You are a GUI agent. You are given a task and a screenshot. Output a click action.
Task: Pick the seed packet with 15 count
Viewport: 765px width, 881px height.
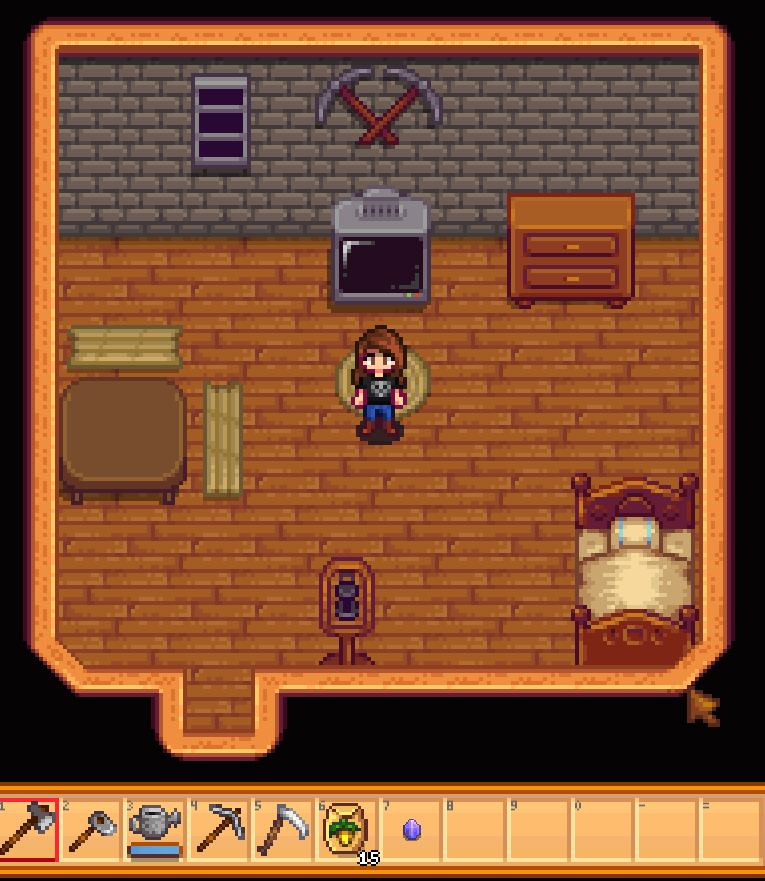tap(347, 830)
